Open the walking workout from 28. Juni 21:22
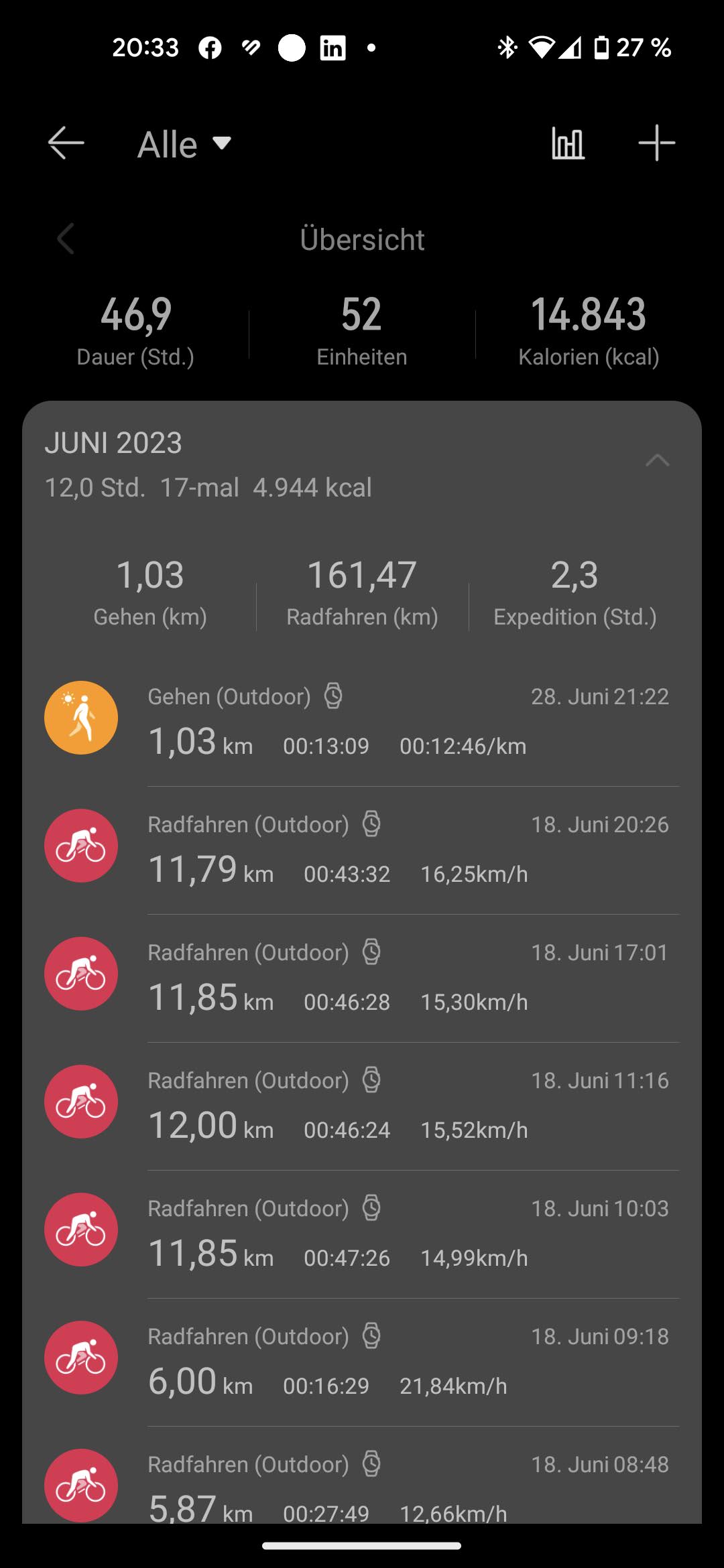 click(362, 721)
